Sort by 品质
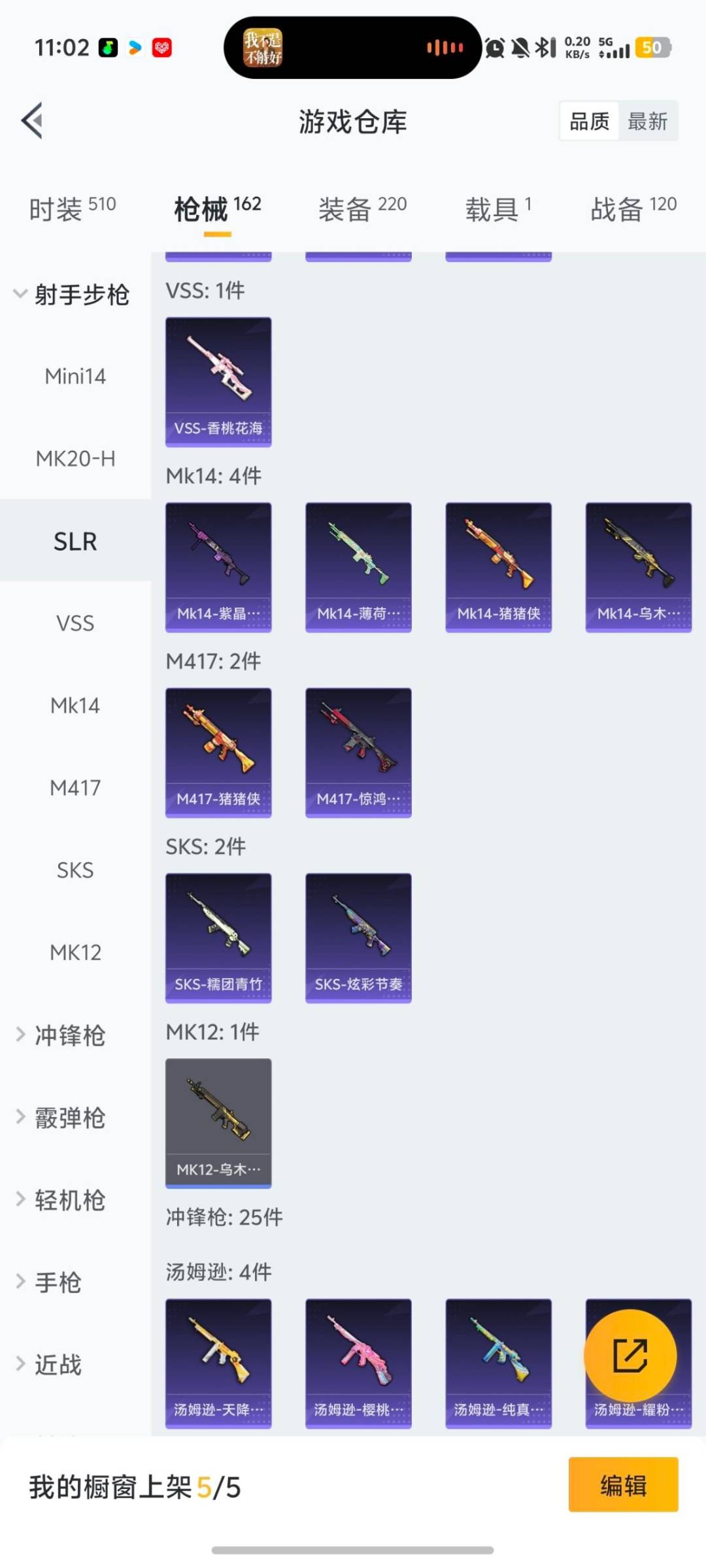 589,121
